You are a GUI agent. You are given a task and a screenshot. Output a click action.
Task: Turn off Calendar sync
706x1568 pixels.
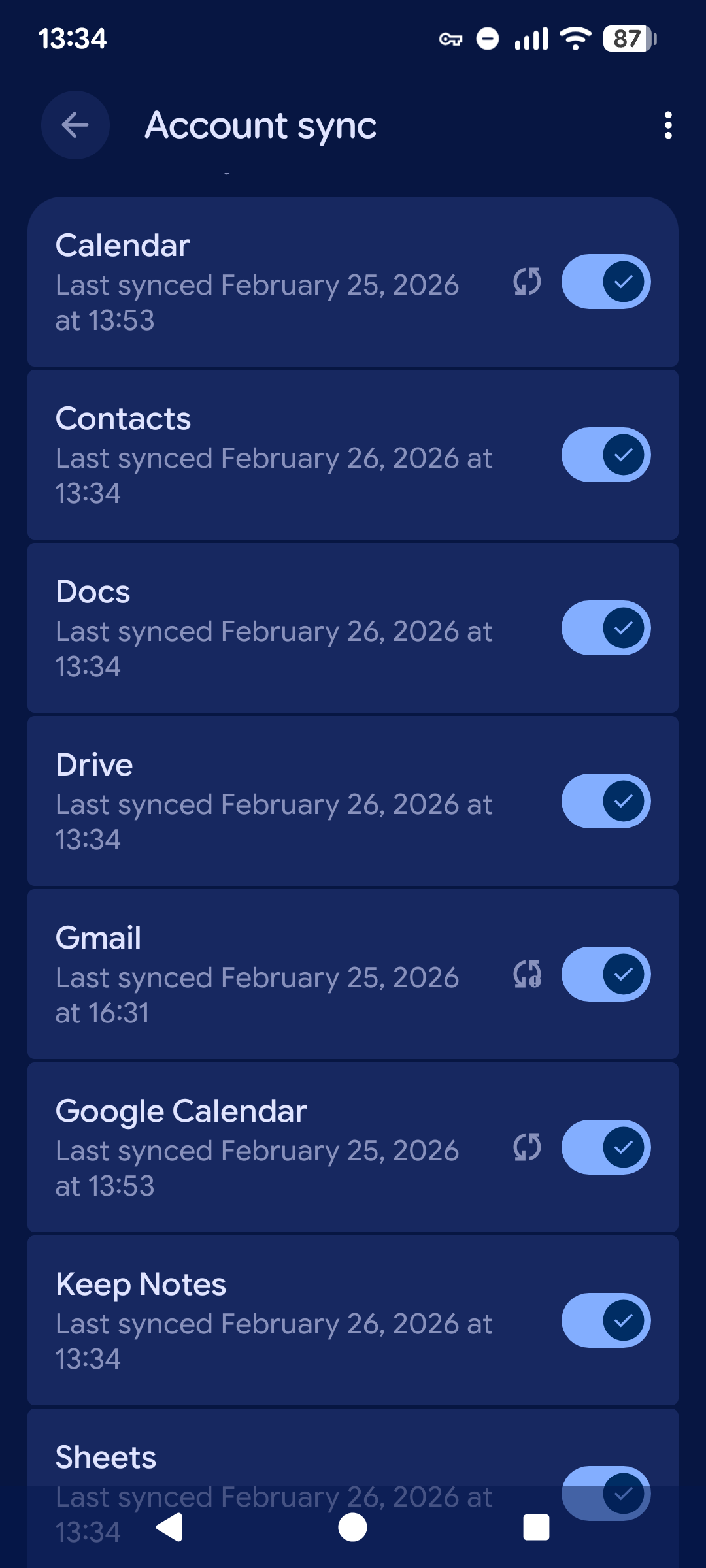[606, 282]
